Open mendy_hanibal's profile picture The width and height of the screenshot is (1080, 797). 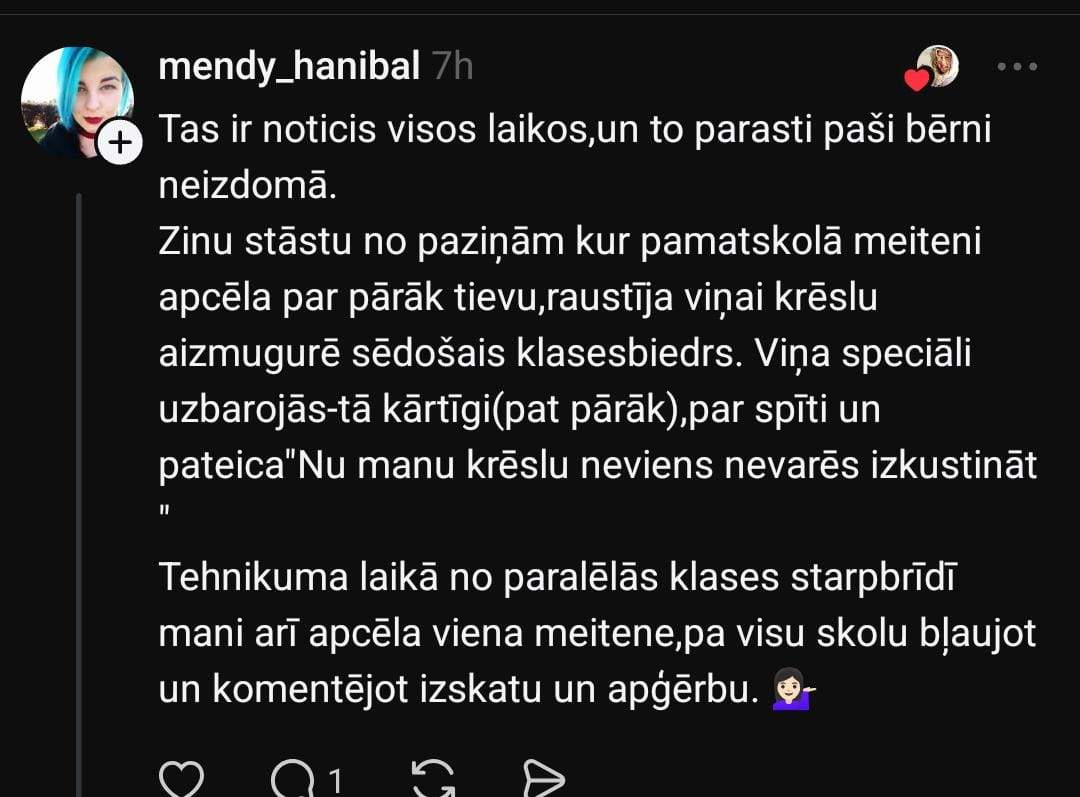pyautogui.click(x=75, y=100)
